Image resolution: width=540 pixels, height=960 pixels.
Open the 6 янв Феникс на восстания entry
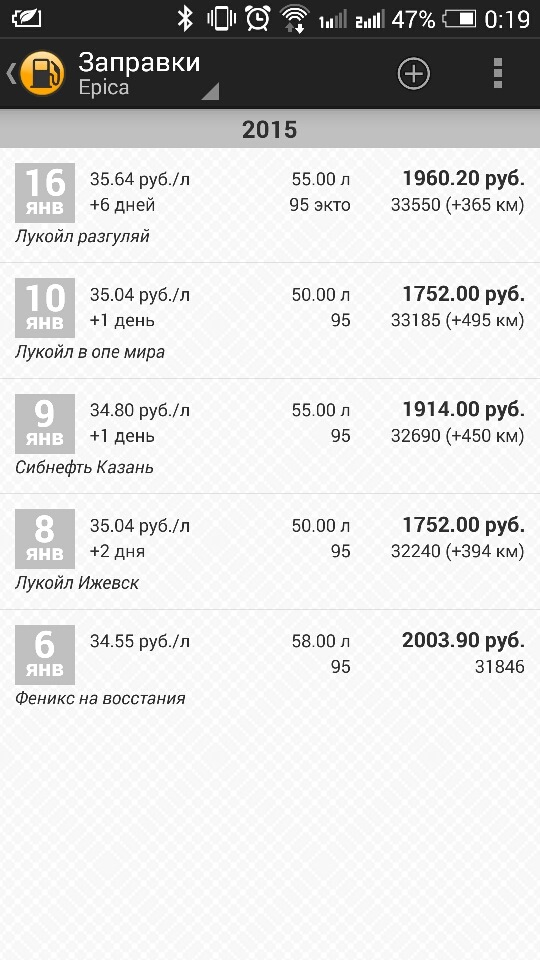[270, 666]
